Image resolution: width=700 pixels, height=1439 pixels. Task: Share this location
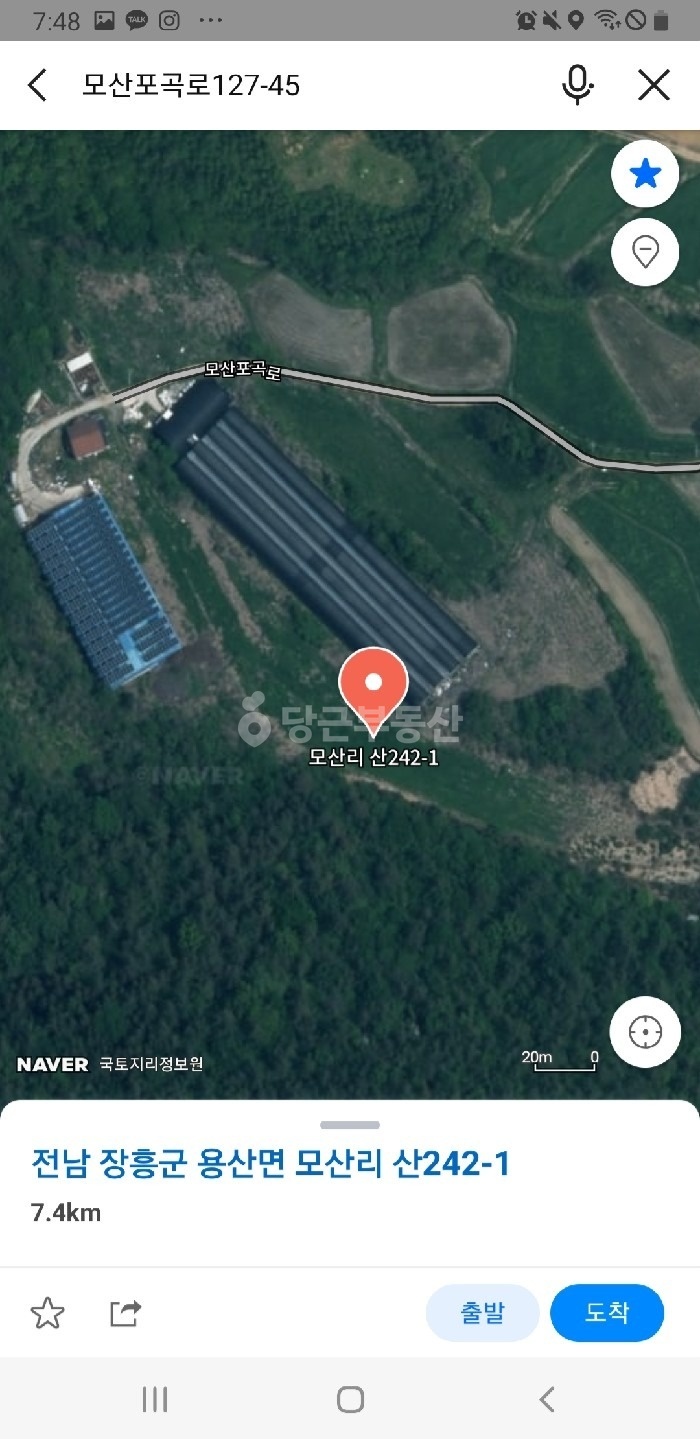coord(125,1313)
